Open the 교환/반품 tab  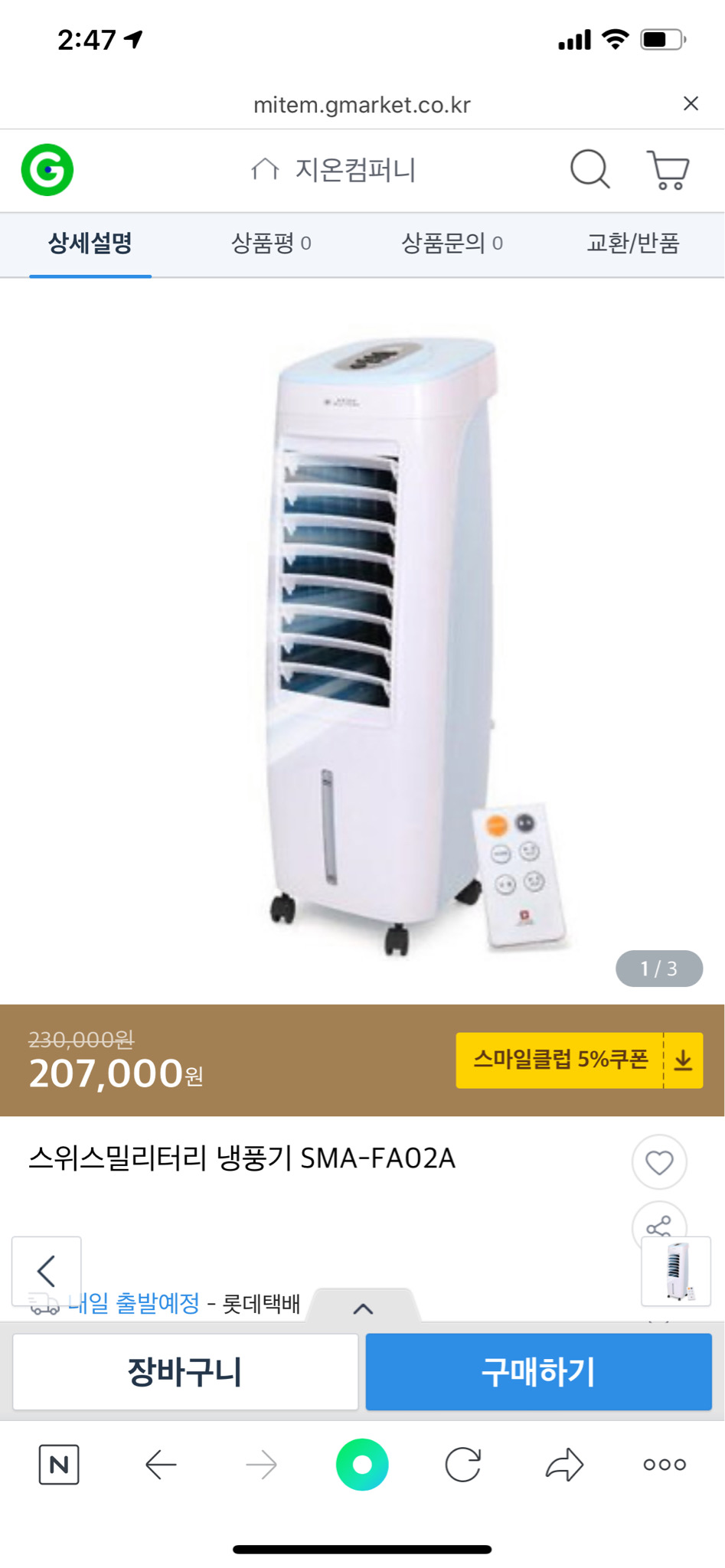635,243
